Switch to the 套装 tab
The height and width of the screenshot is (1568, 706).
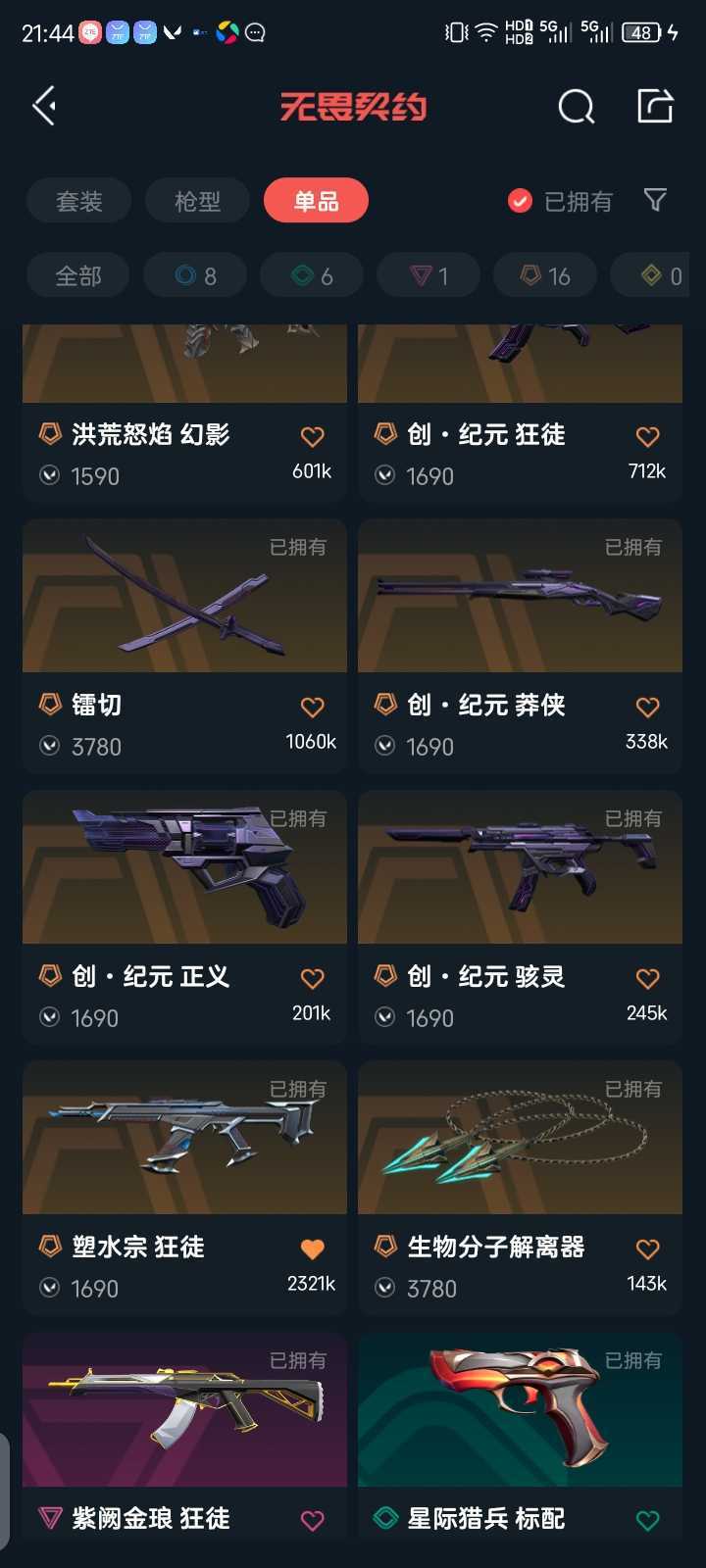coord(79,201)
